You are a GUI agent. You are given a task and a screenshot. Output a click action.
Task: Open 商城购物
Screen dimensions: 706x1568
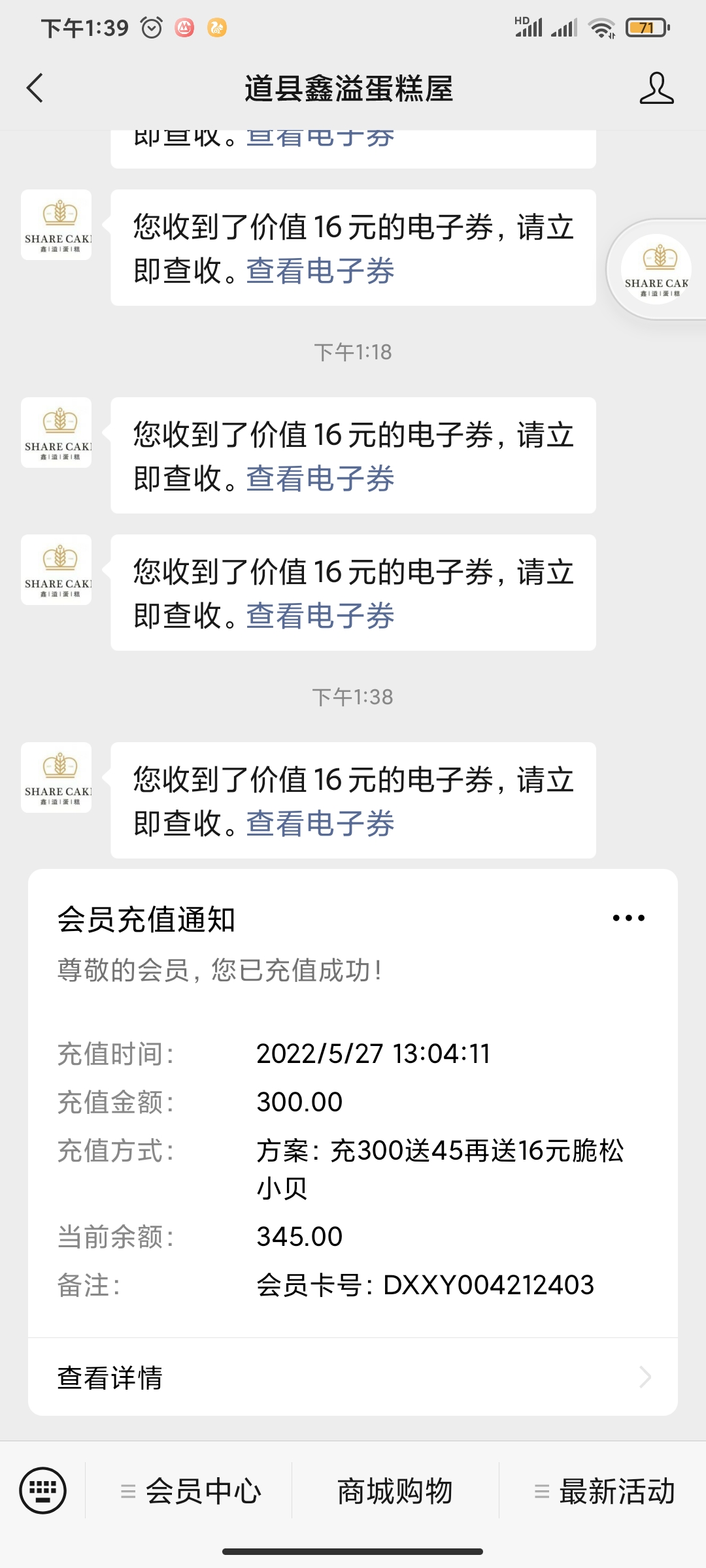point(395,1491)
